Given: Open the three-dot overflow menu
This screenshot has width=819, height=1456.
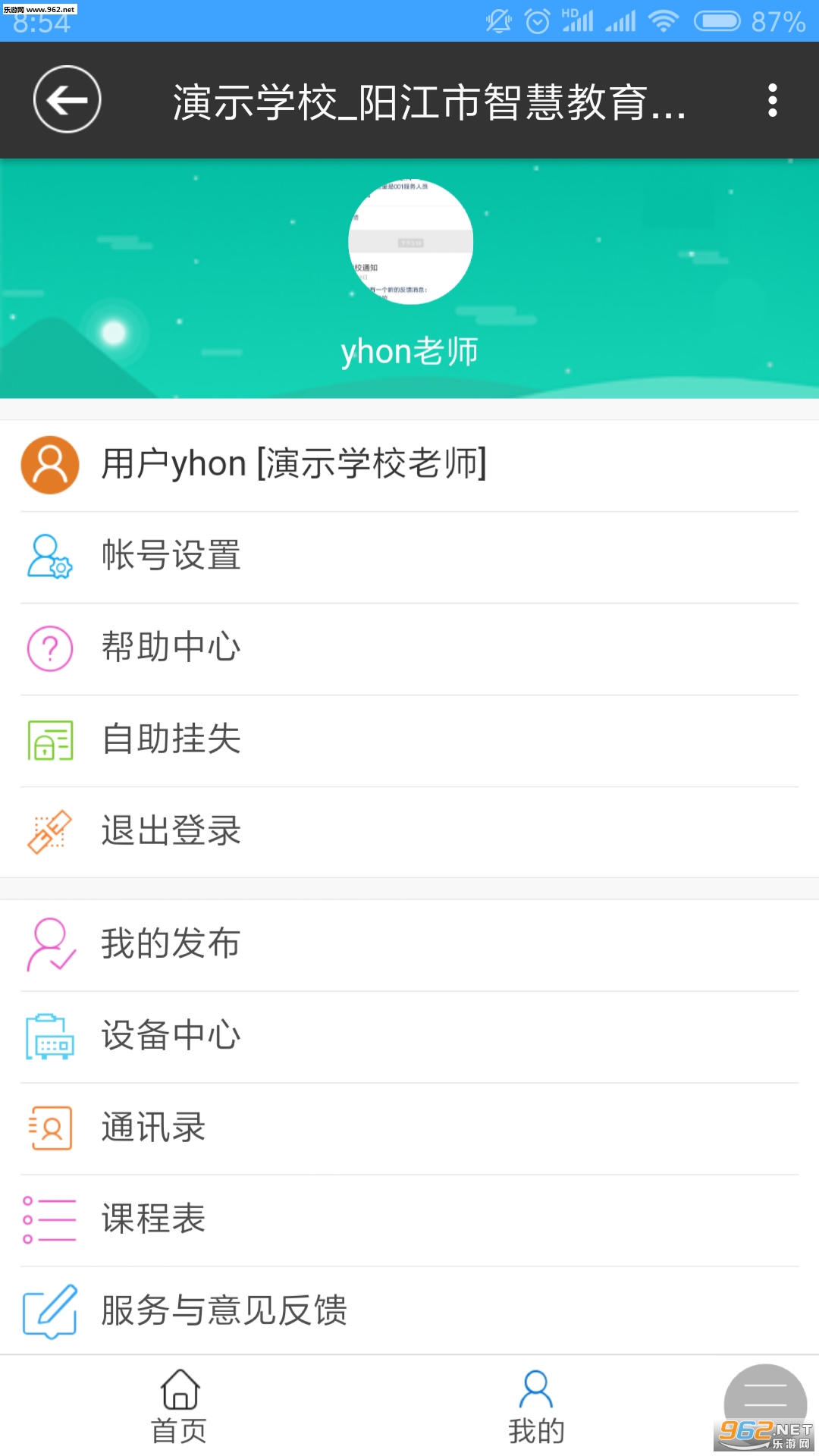Looking at the screenshot, I should tap(772, 100).
